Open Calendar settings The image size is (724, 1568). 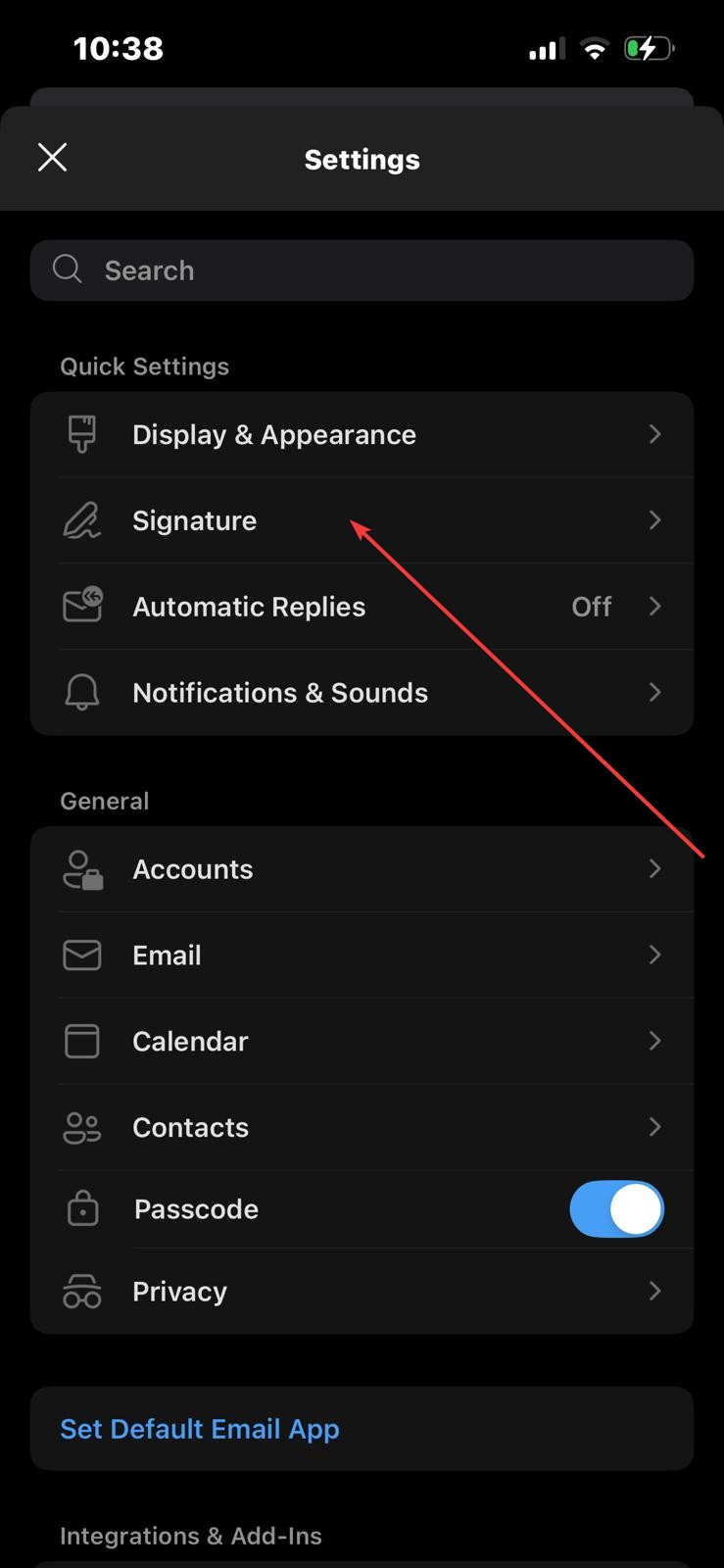[x=362, y=1041]
